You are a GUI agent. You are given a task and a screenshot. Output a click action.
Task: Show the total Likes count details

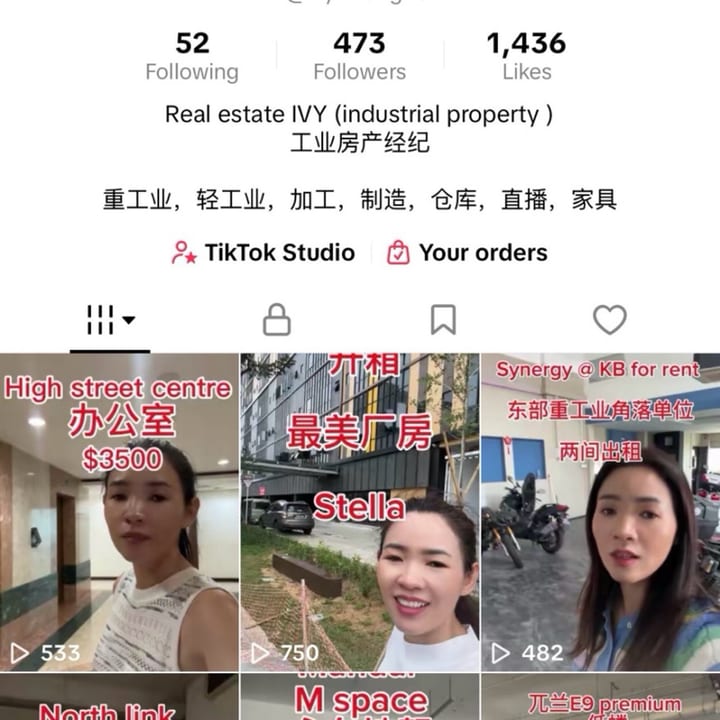point(527,57)
